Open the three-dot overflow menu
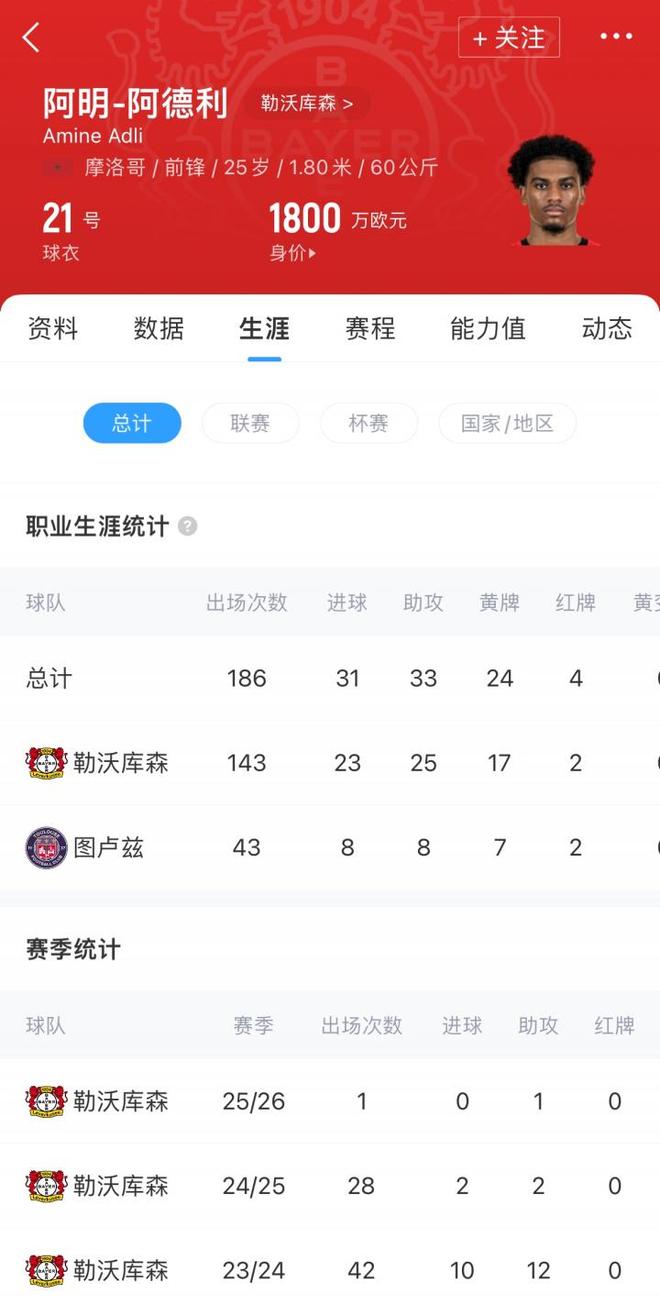 click(616, 37)
